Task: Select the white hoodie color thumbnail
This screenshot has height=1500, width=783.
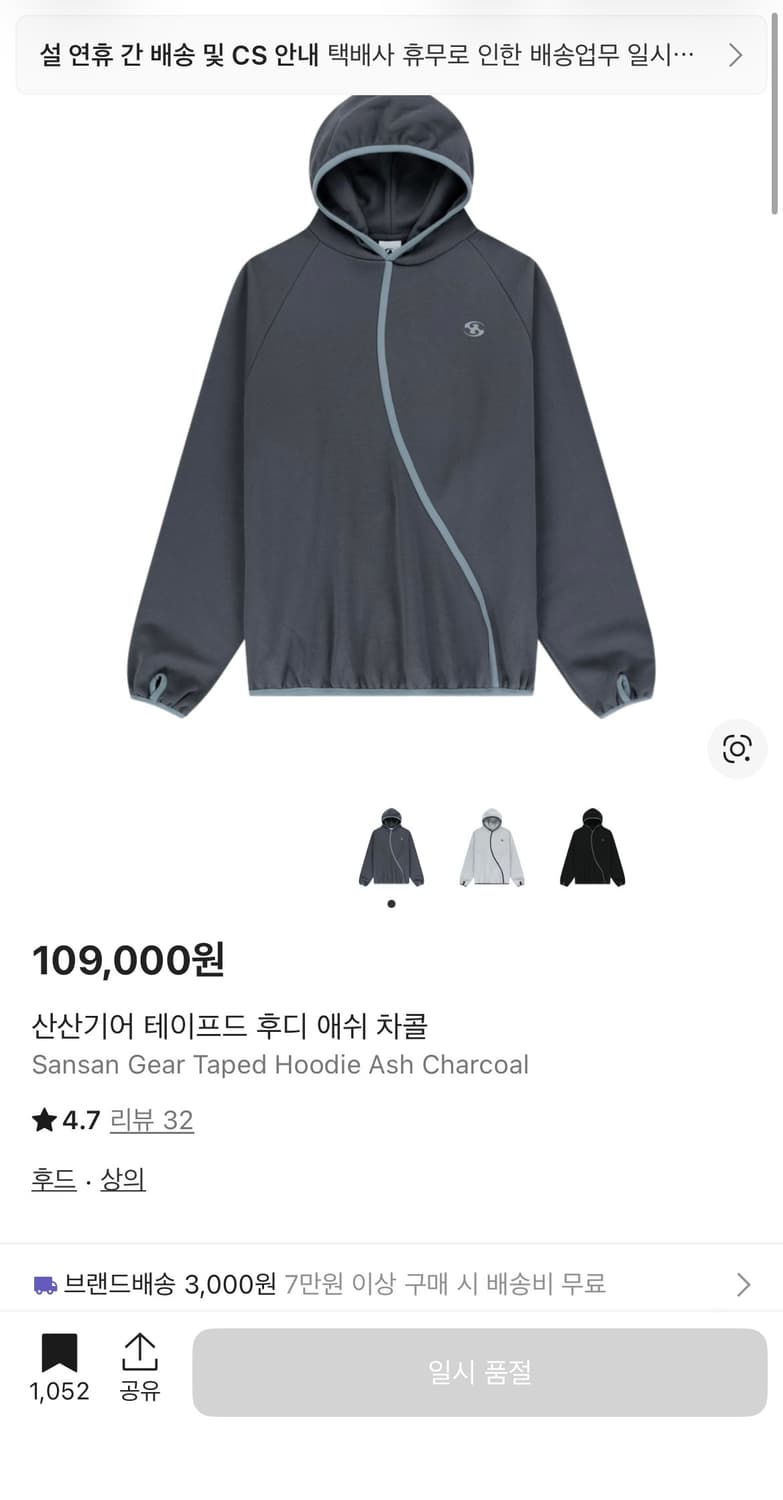Action: (x=491, y=848)
